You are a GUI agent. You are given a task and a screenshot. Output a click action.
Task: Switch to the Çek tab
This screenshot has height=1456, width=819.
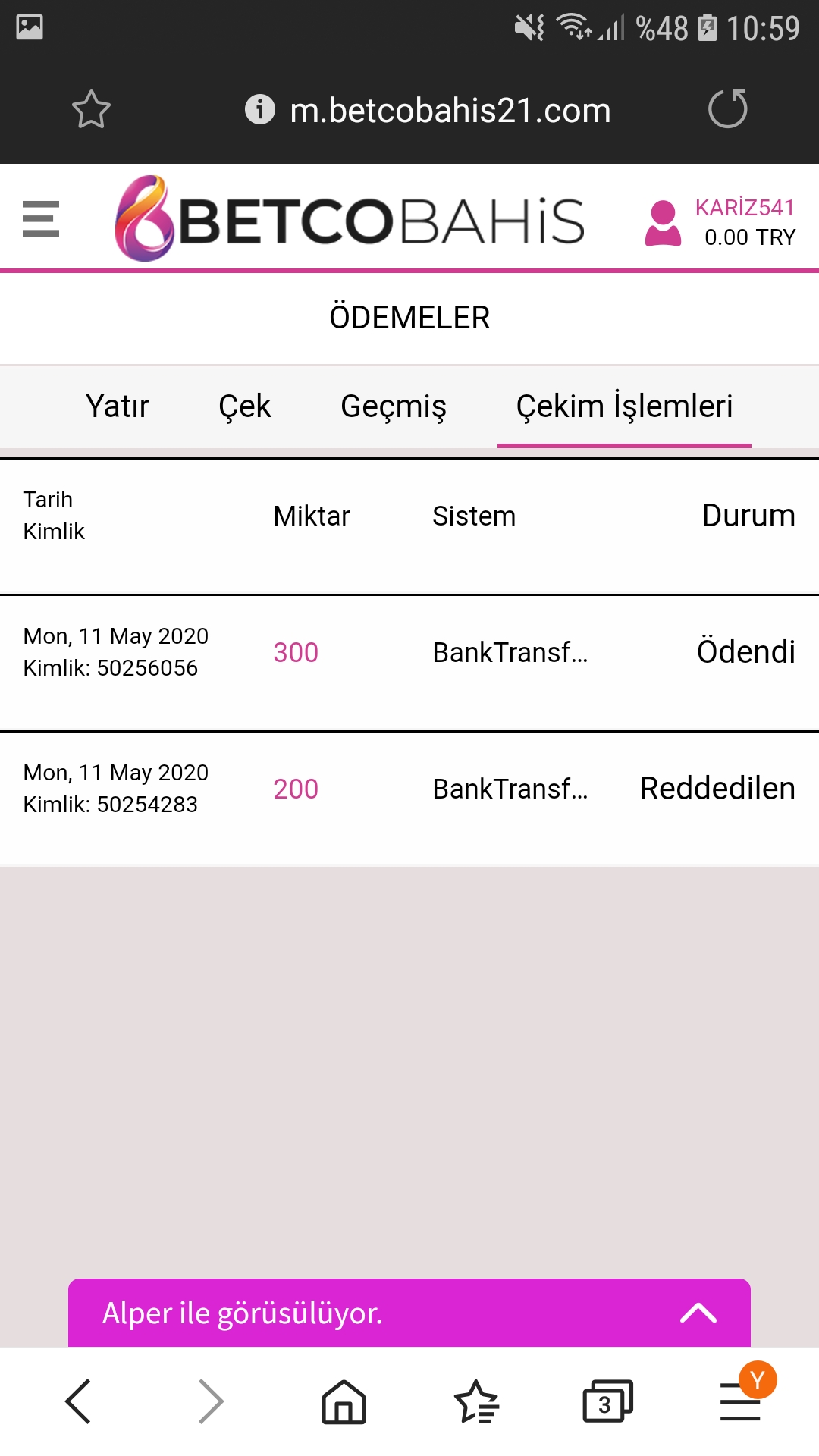click(244, 406)
